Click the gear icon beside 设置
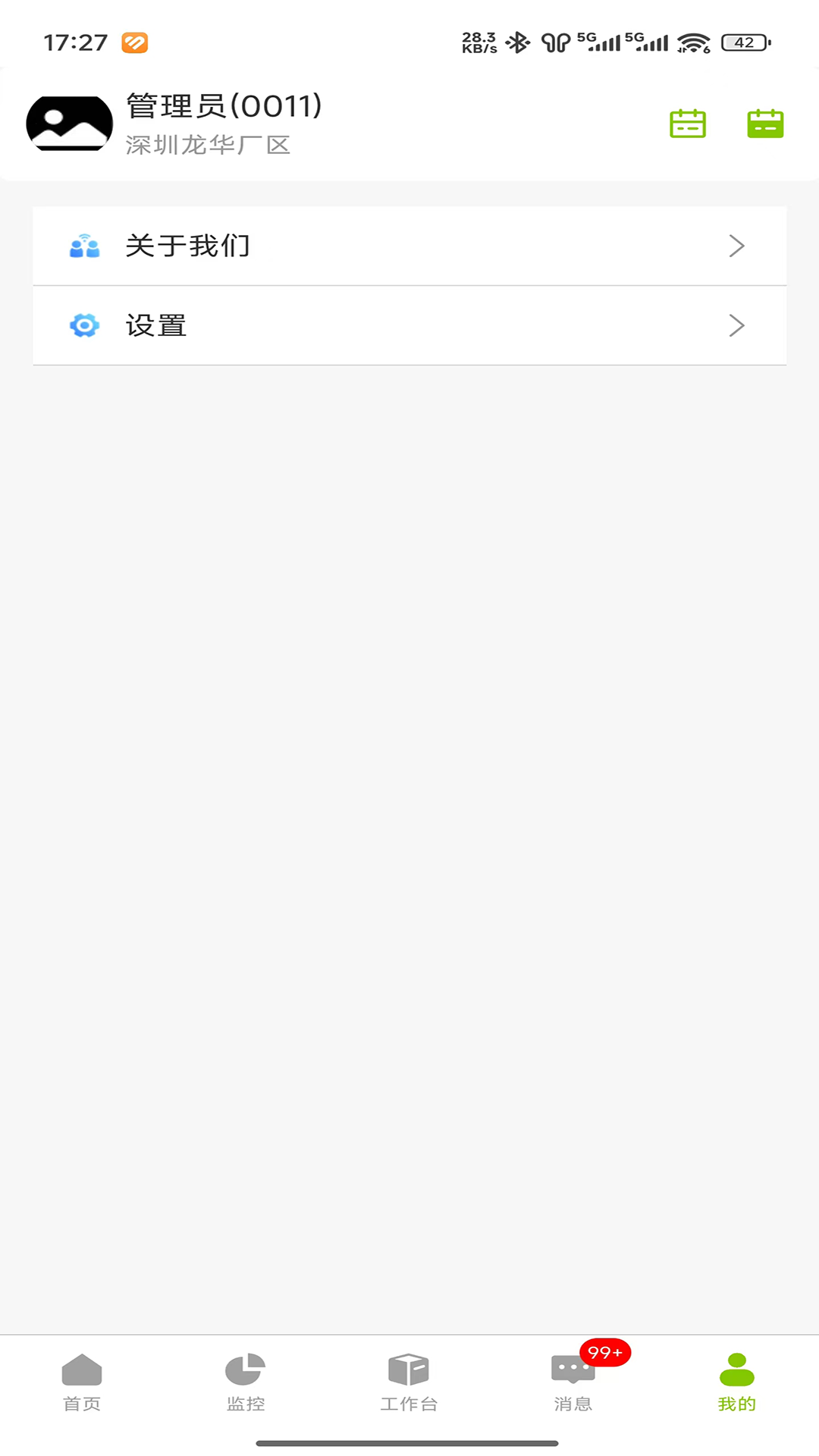The height and width of the screenshot is (1456, 819). coord(84,325)
